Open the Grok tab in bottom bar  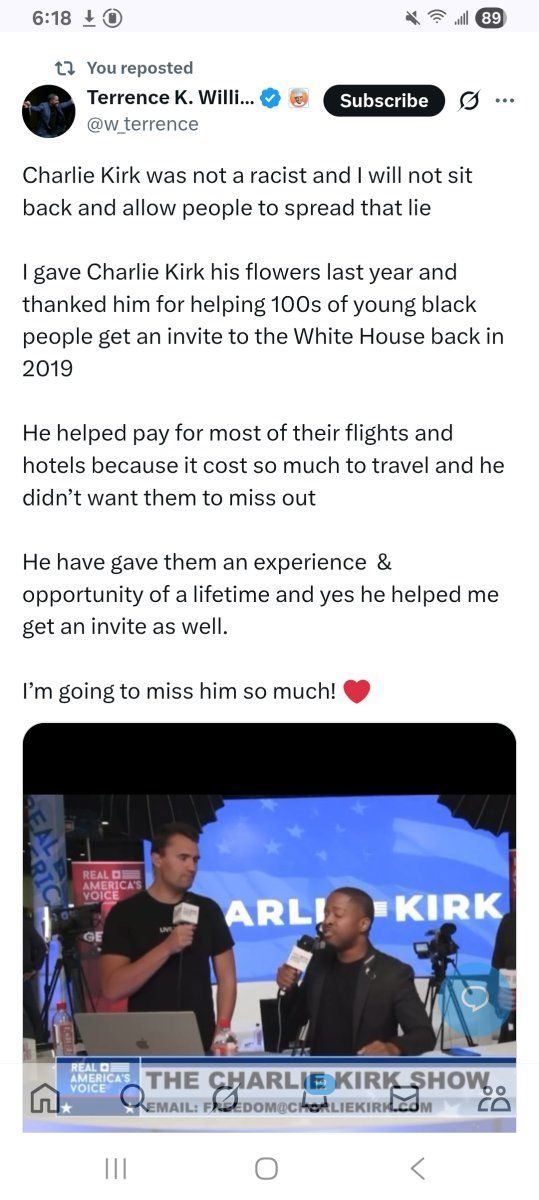(x=225, y=1098)
